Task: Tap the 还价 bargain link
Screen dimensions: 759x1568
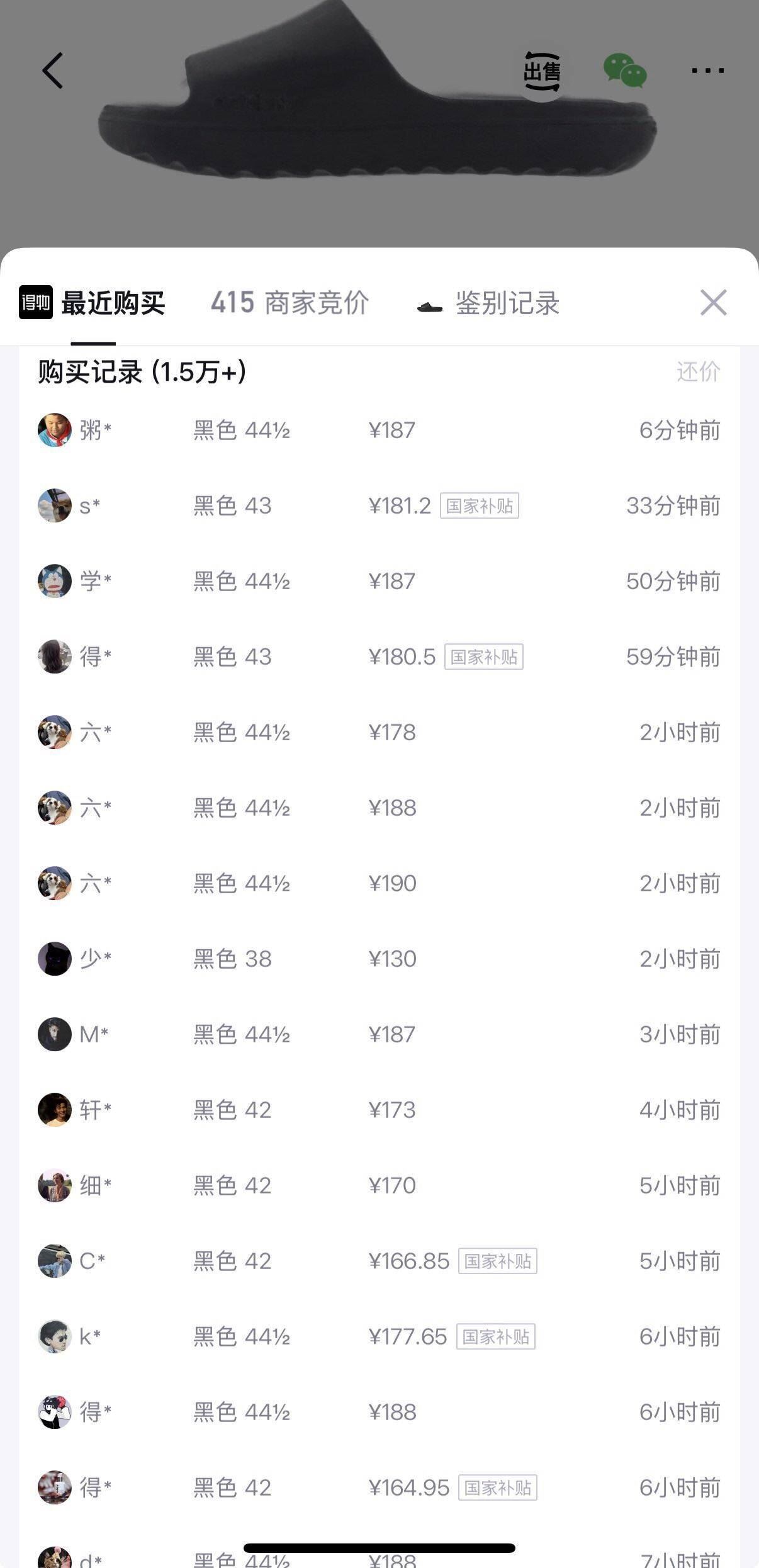Action: click(698, 371)
